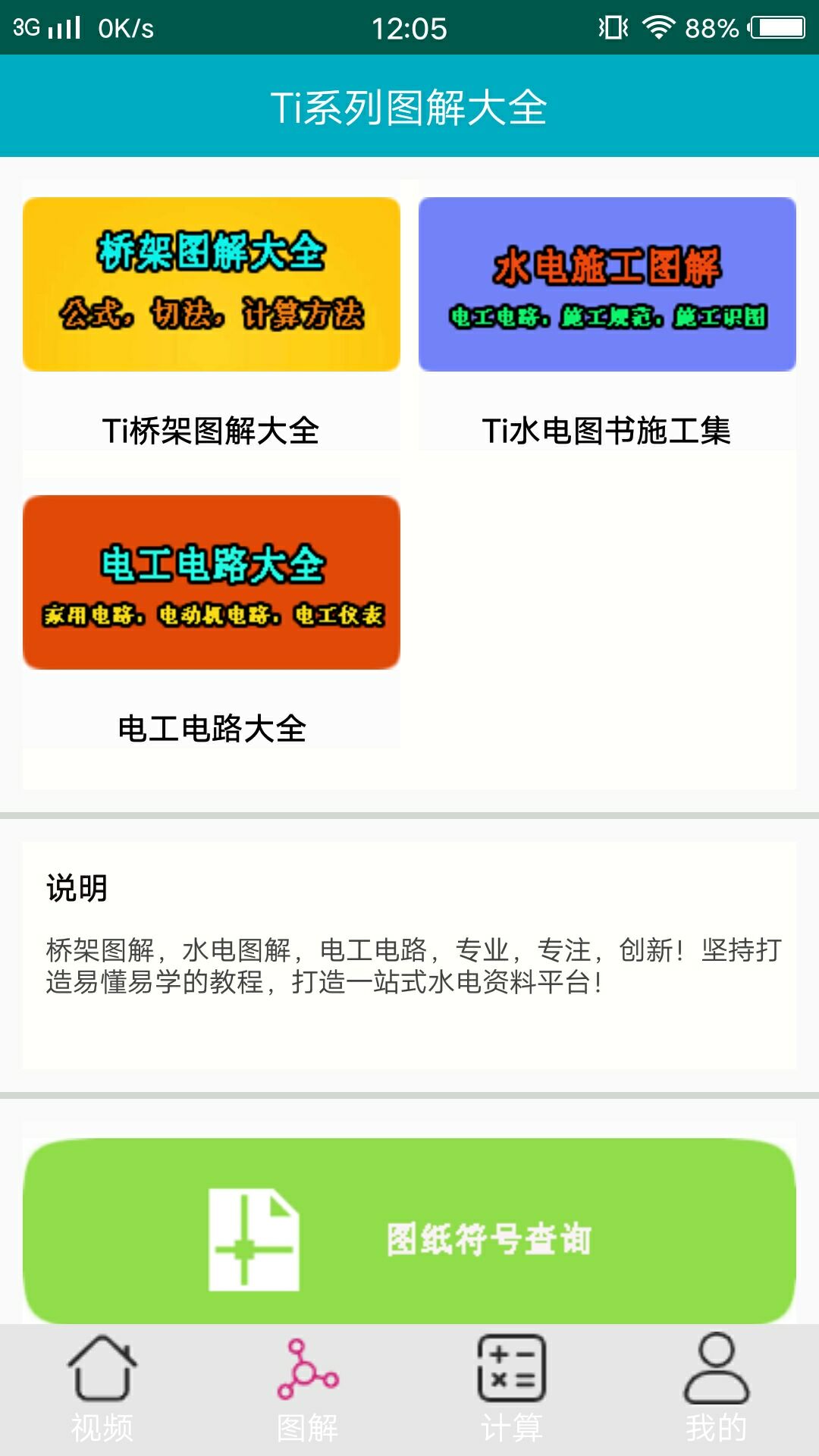Switch to the 视频 tab
819x1456 pixels.
(x=102, y=1389)
